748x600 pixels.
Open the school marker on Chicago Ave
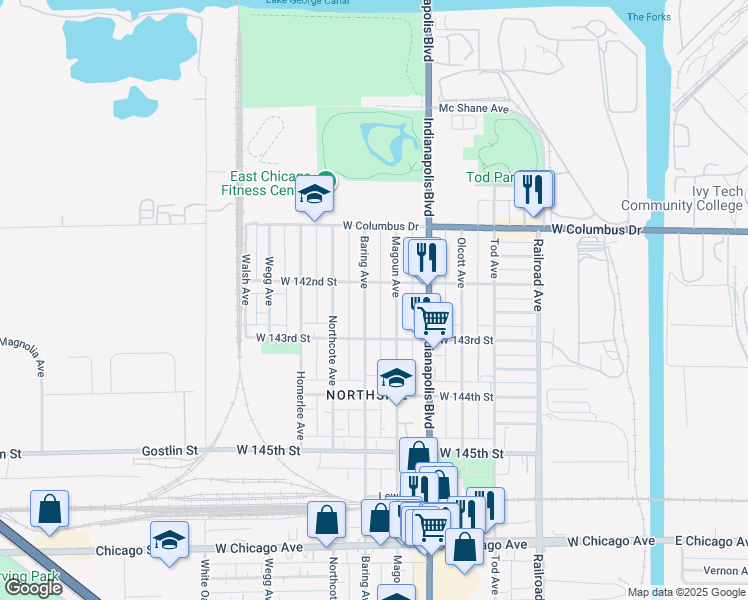click(x=169, y=540)
